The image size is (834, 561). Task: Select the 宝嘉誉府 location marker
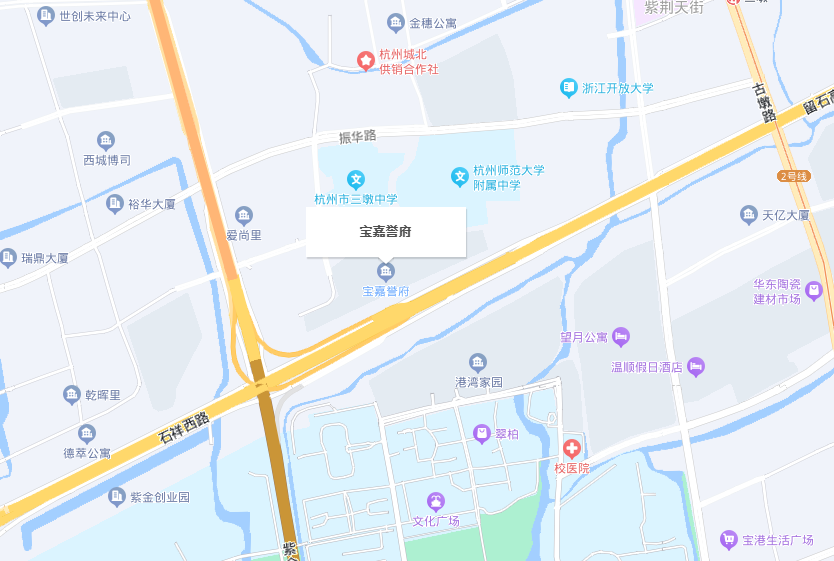click(x=386, y=272)
